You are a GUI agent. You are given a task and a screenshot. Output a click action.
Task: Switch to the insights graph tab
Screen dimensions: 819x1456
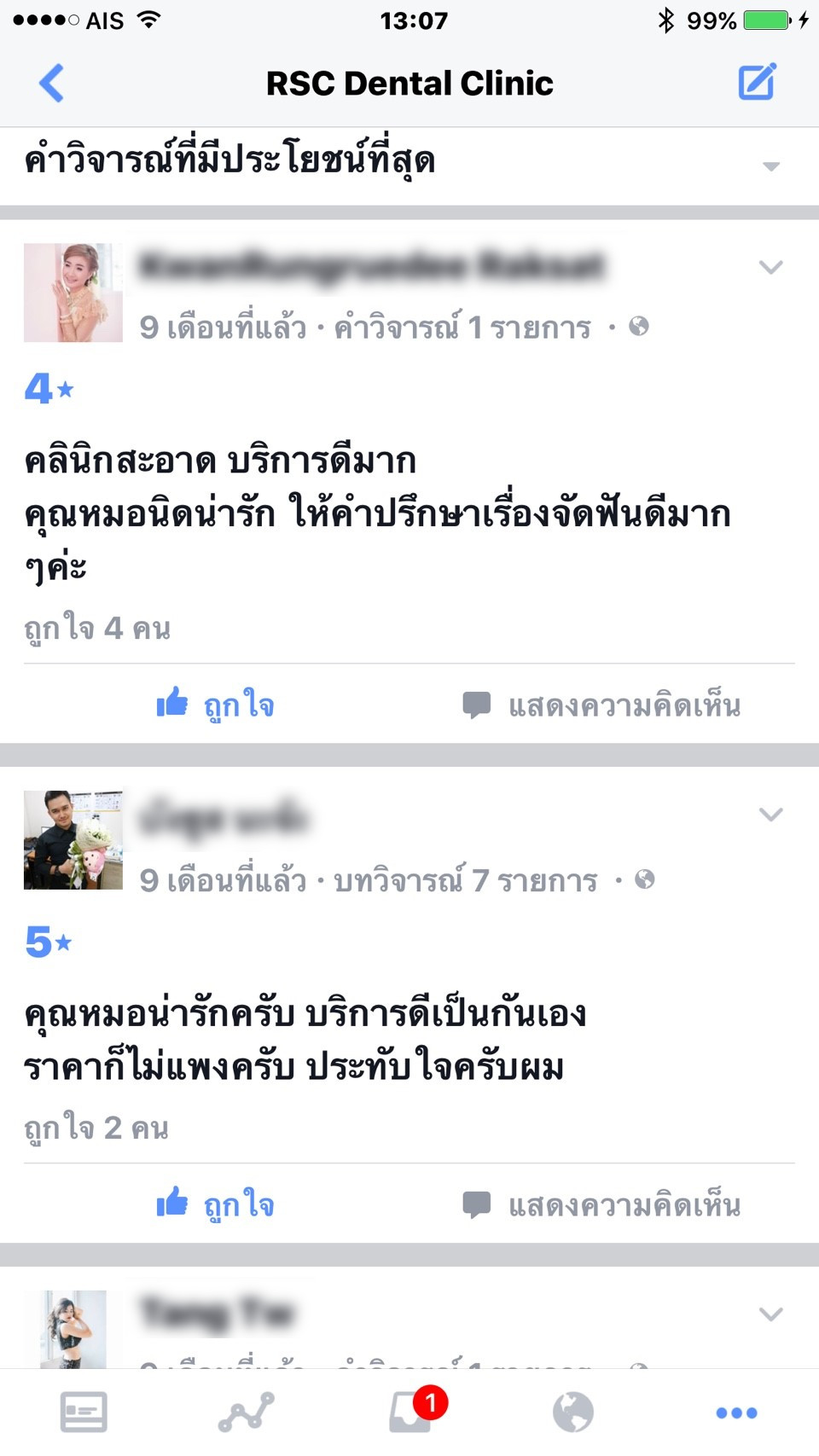click(247, 1412)
